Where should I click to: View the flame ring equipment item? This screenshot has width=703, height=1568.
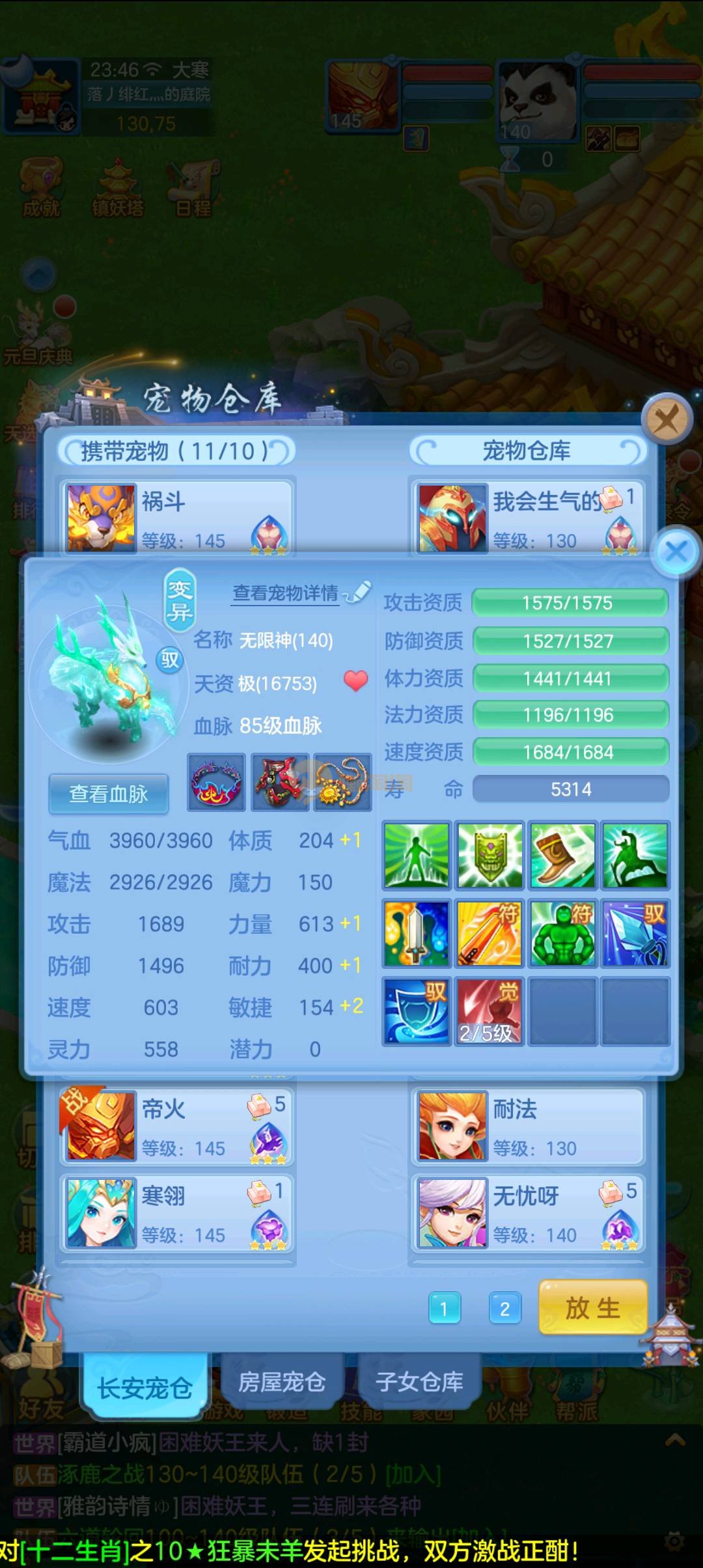216,783
